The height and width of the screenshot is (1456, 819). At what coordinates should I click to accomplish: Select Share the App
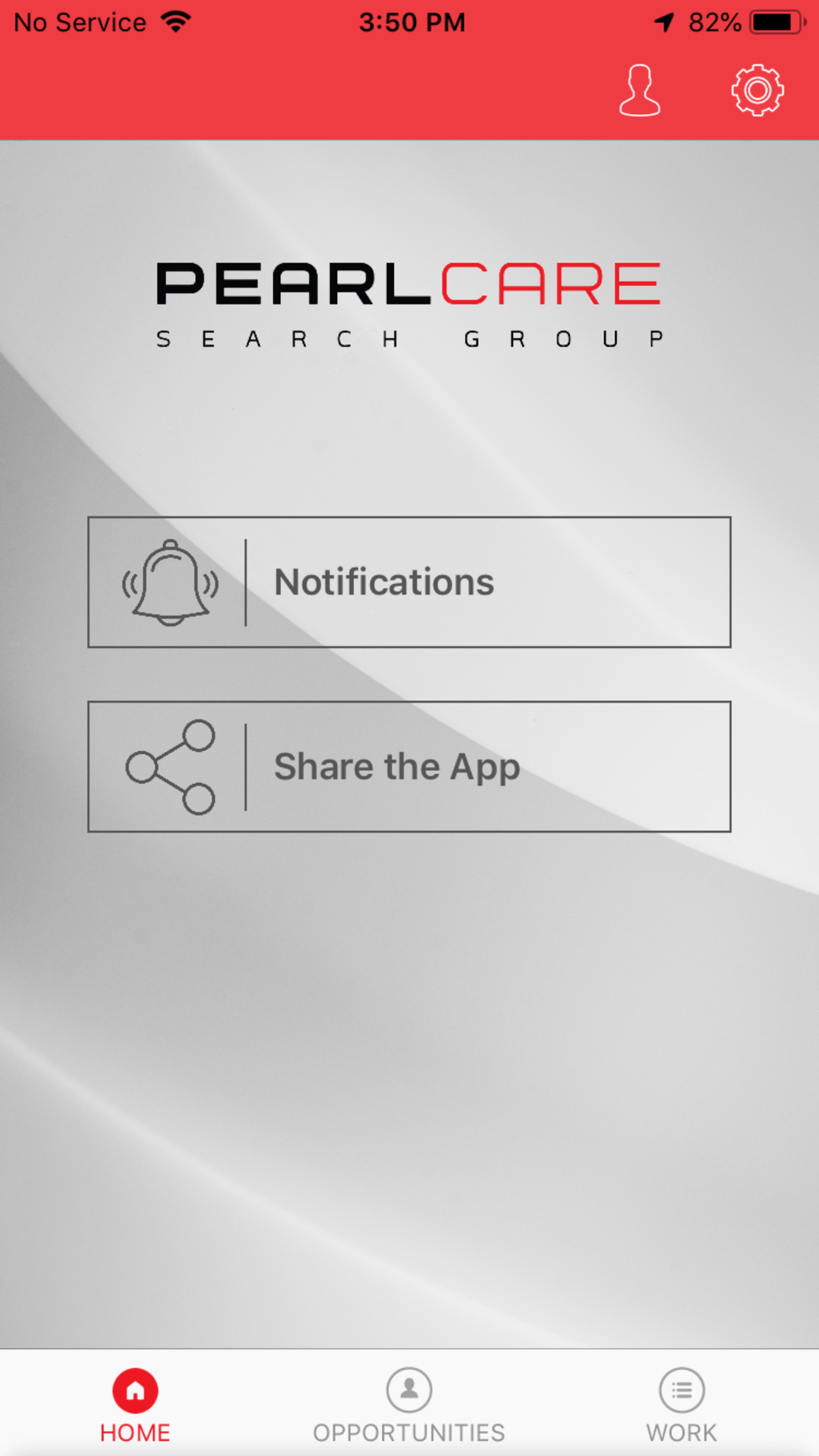pyautogui.click(x=409, y=766)
